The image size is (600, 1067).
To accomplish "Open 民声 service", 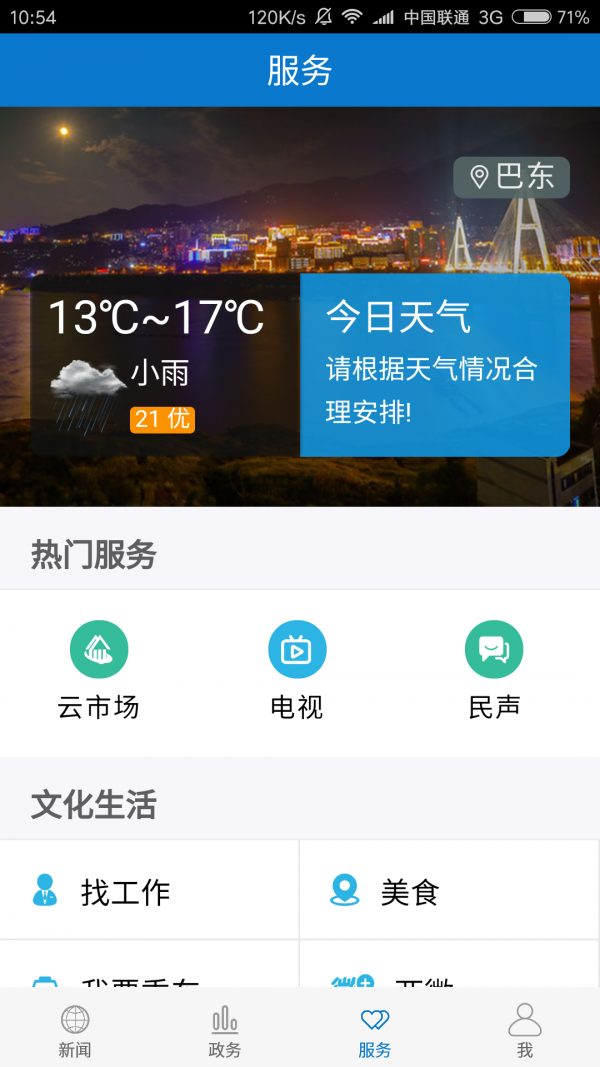I will tap(494, 670).
